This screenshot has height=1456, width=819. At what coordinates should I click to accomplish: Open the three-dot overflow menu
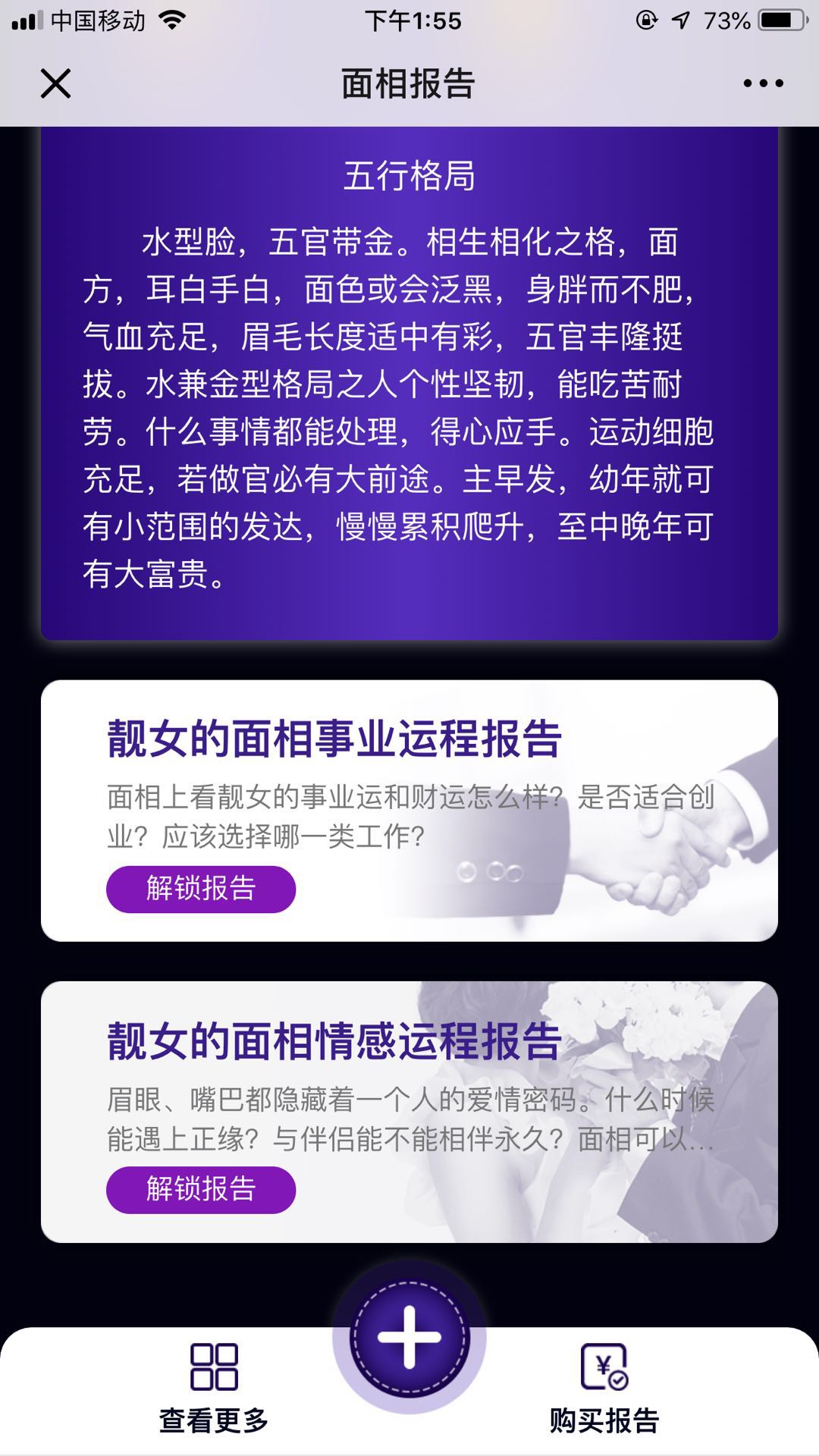click(x=763, y=83)
